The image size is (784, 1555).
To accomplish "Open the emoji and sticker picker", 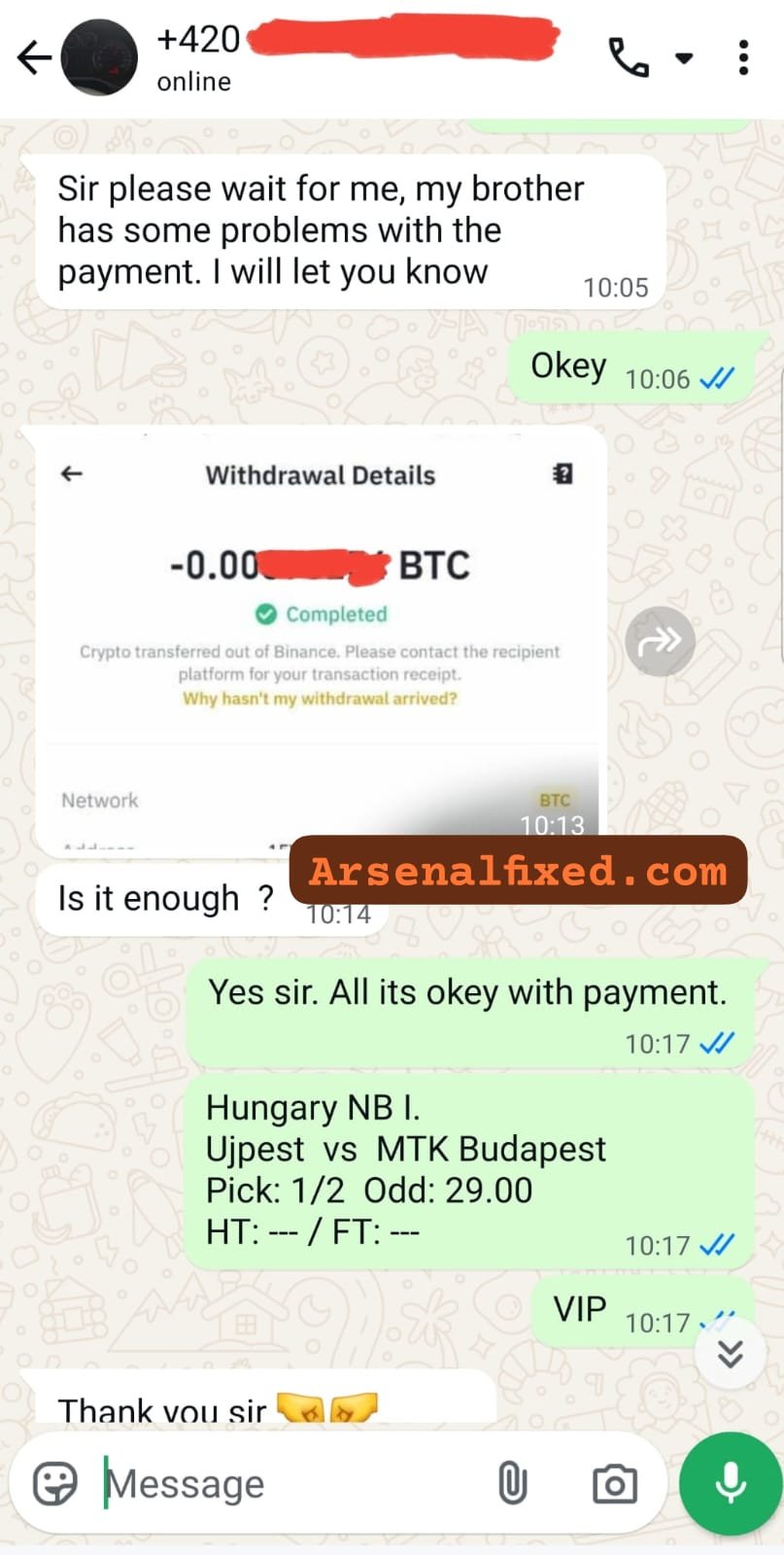I will pyautogui.click(x=54, y=1484).
